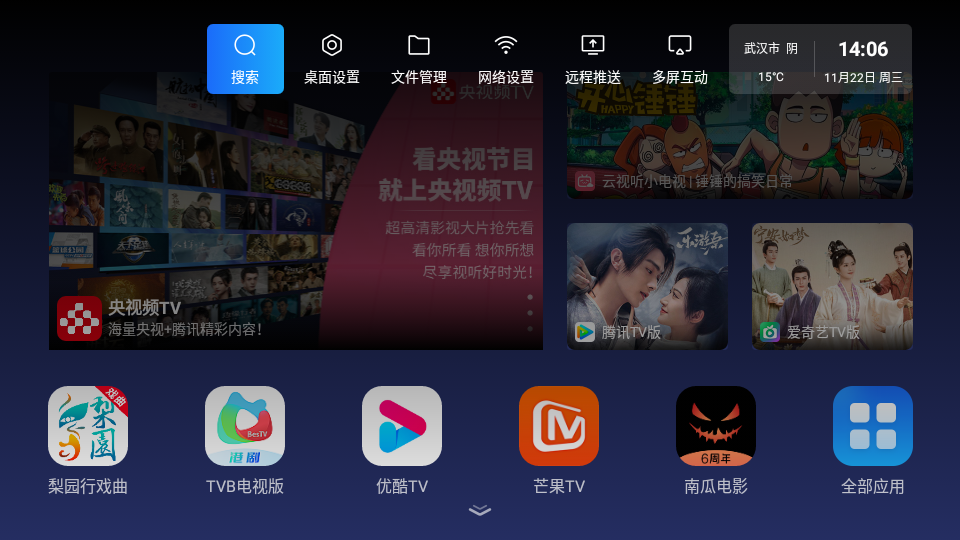Expand more content with the bottom down chevron
Screen dimensions: 960x540
point(480,510)
